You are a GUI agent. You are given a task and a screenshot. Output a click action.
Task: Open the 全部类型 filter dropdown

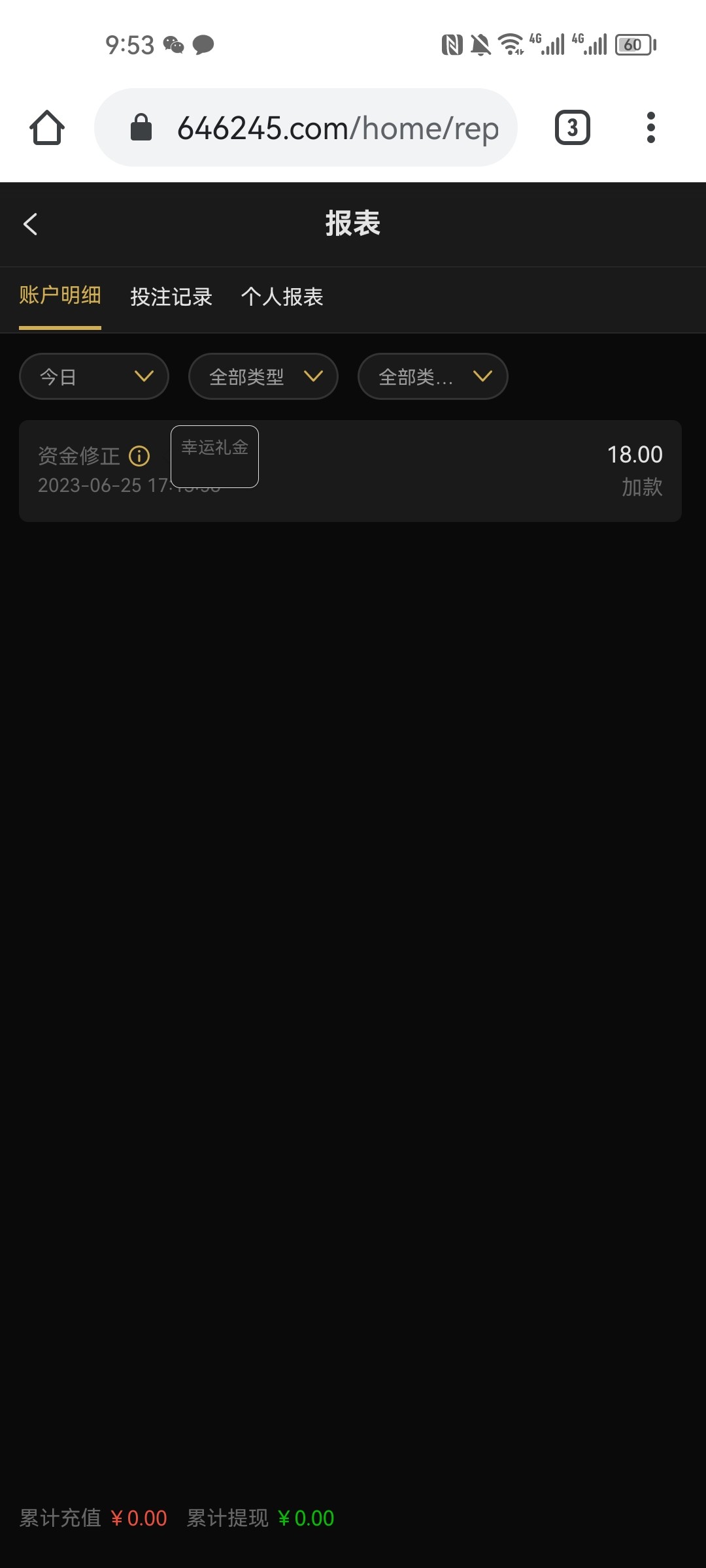(x=263, y=376)
